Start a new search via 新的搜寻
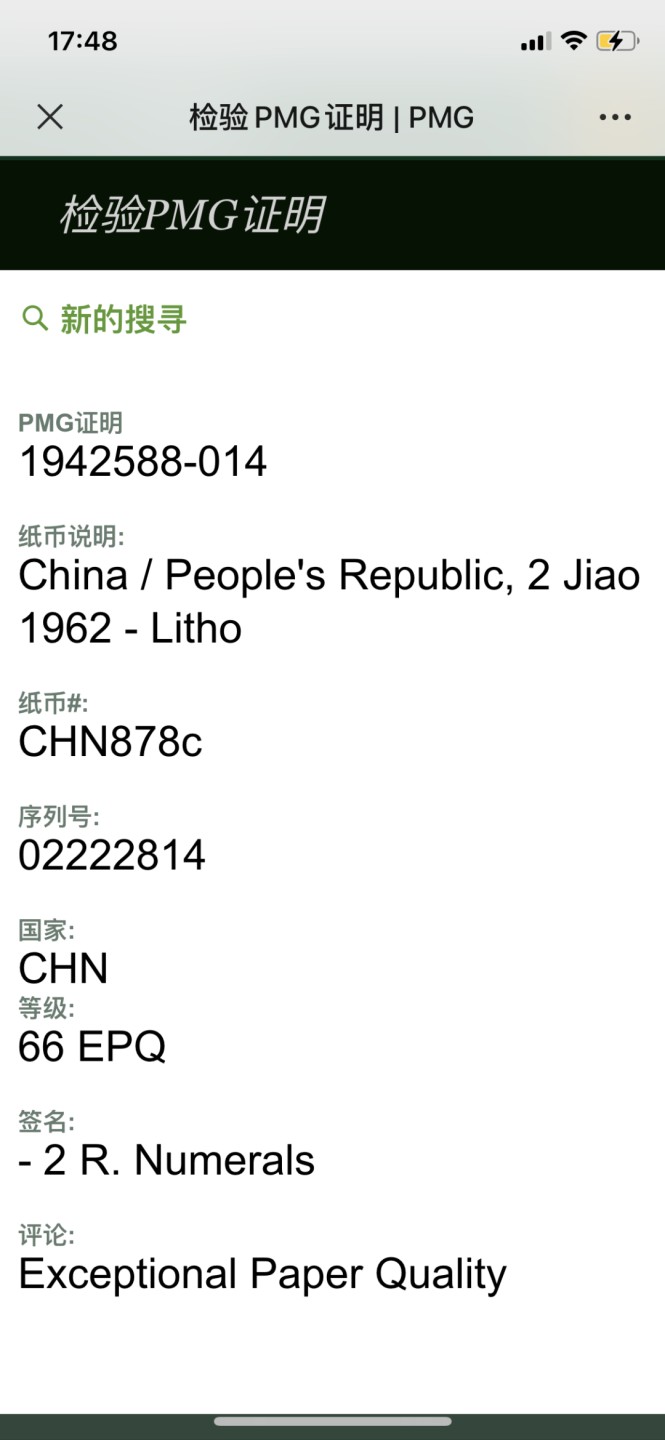The image size is (665, 1440). [x=105, y=320]
